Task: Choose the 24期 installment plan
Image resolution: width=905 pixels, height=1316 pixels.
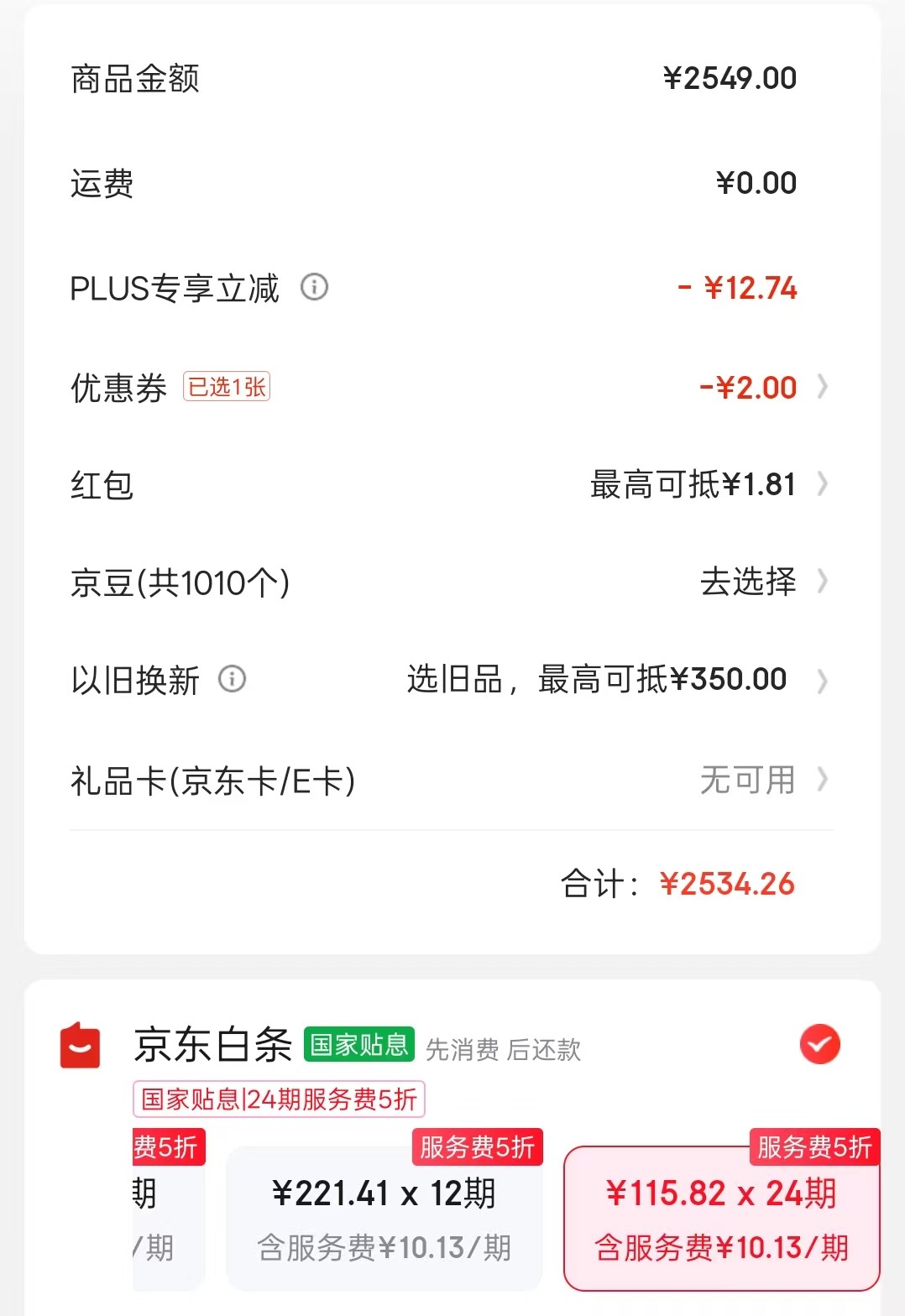Action: tap(721, 1218)
